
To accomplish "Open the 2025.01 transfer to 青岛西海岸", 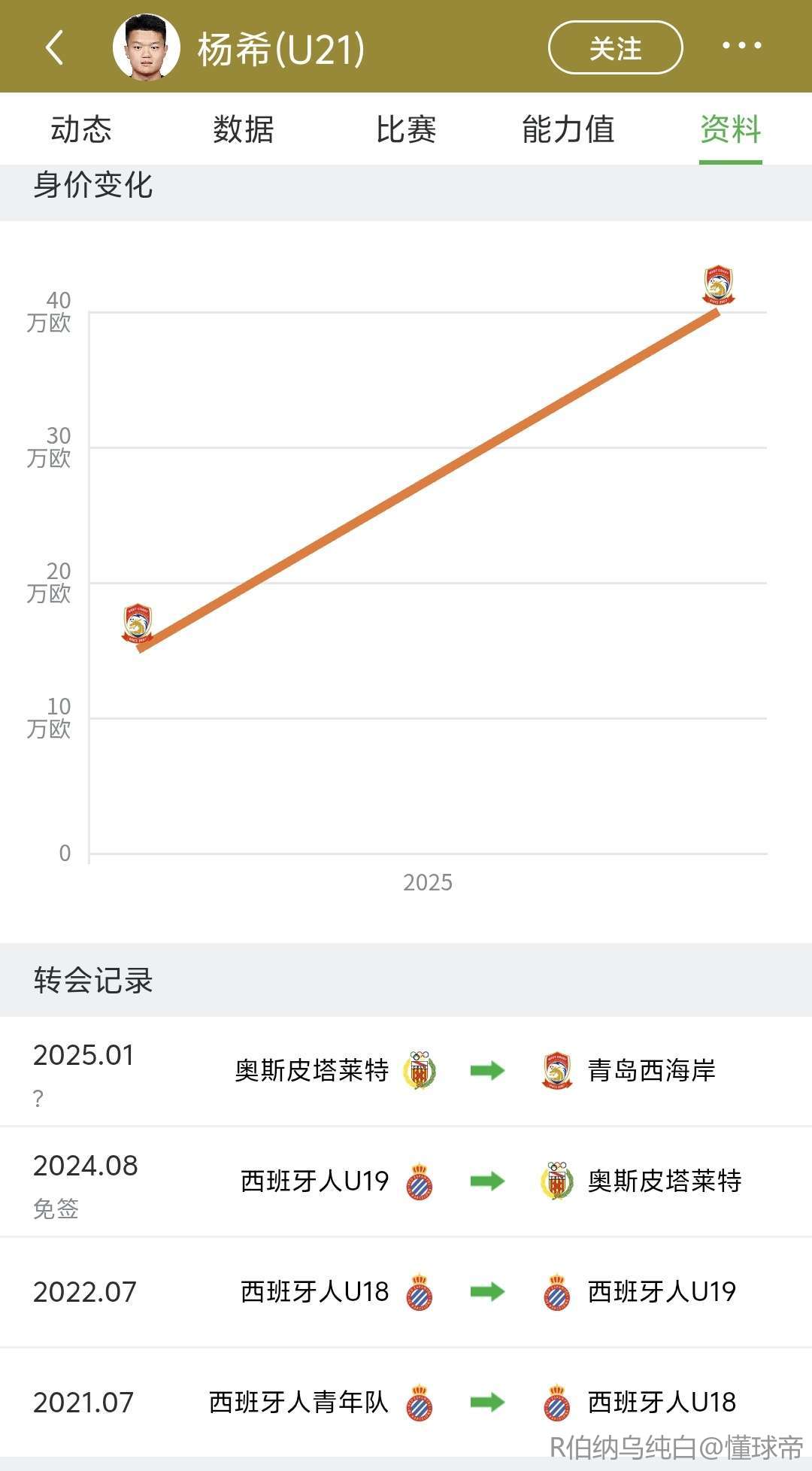I will point(406,1071).
